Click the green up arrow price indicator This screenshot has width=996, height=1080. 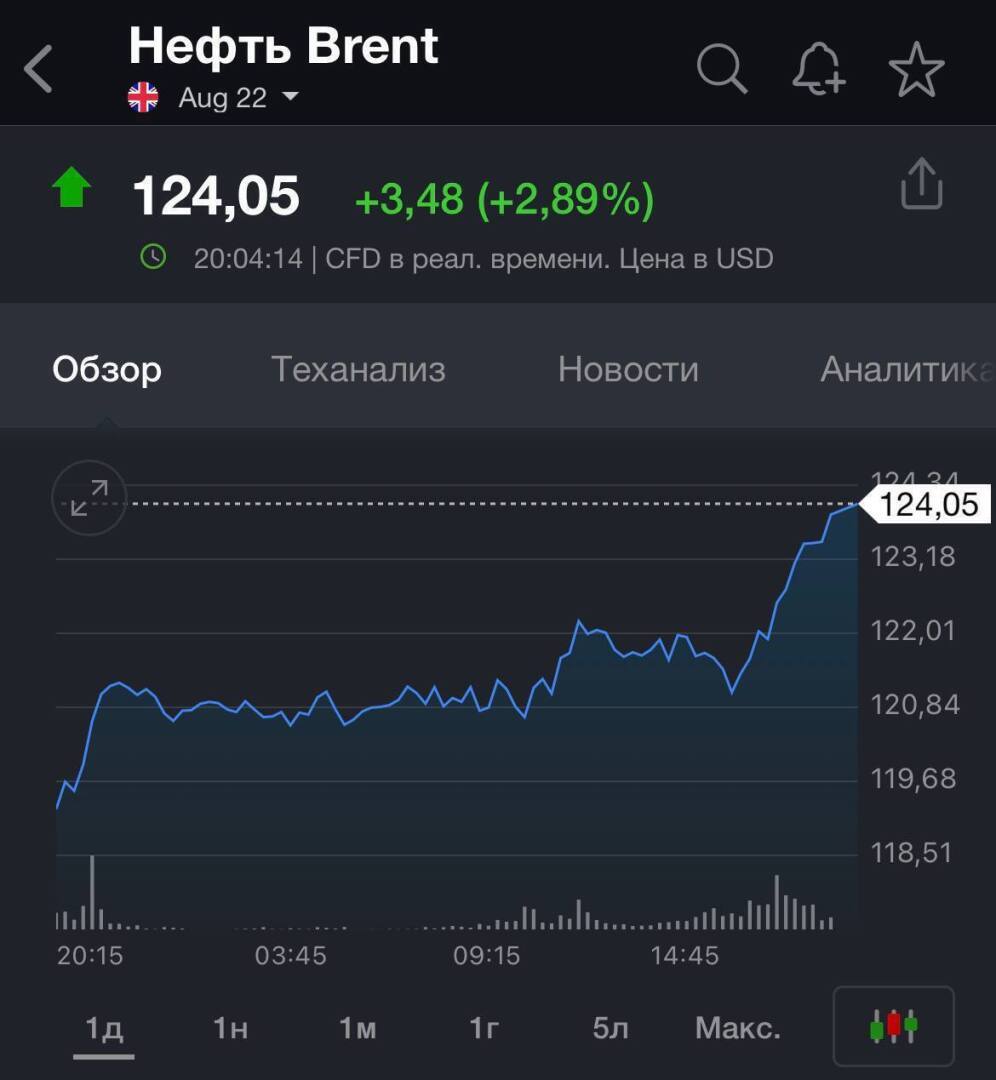click(x=73, y=188)
